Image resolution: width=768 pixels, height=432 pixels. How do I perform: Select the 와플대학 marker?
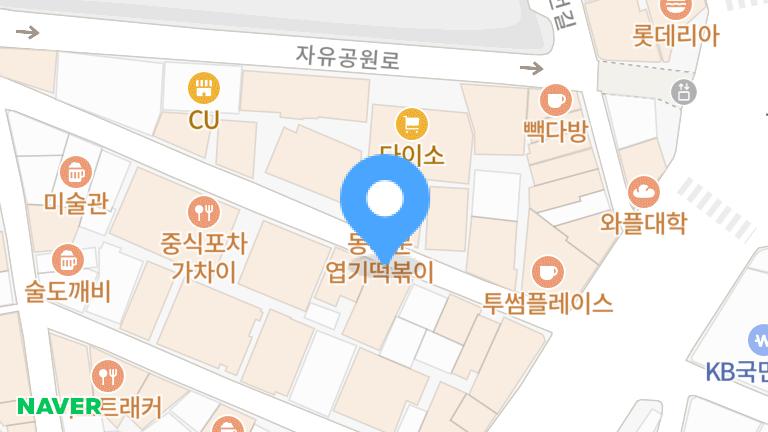coord(644,191)
